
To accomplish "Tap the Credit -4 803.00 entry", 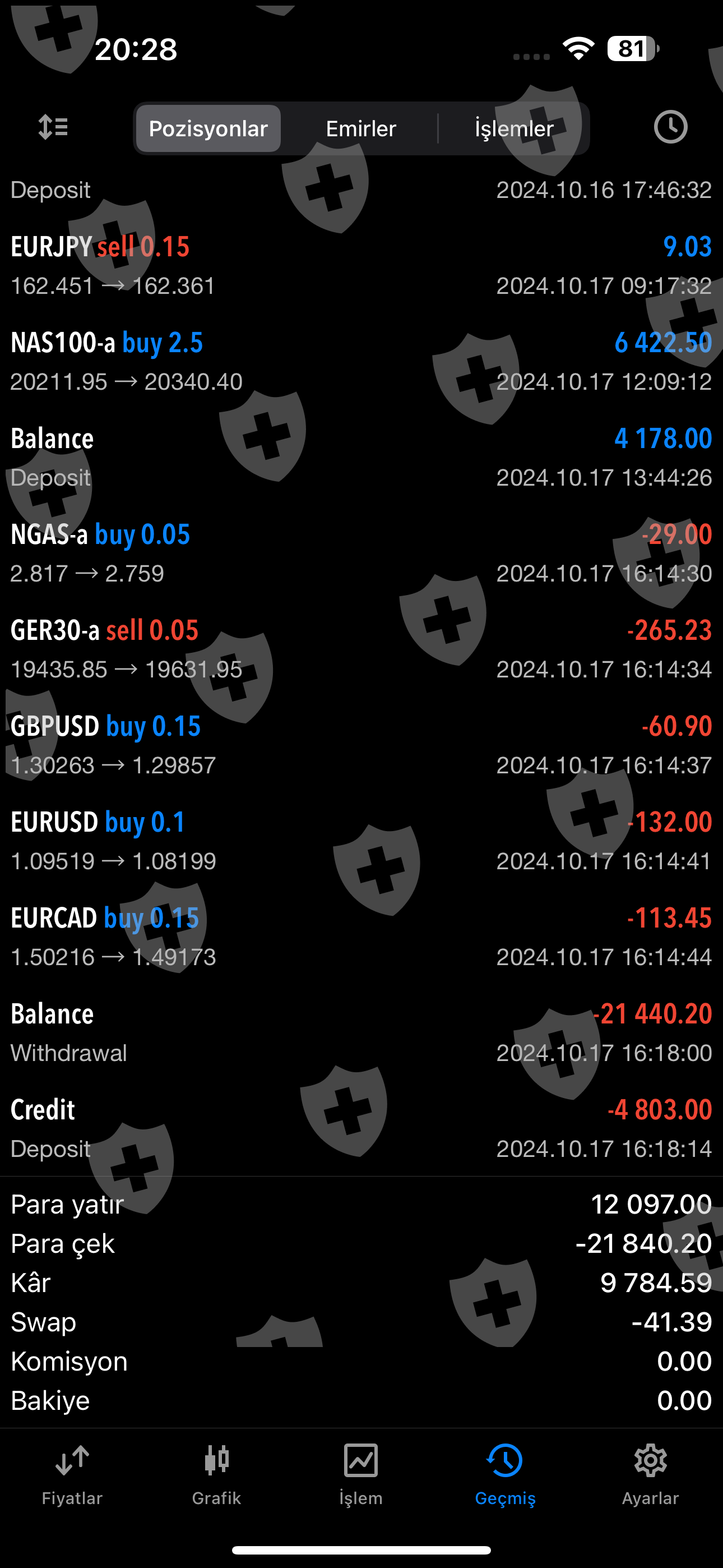I will pyautogui.click(x=361, y=1128).
